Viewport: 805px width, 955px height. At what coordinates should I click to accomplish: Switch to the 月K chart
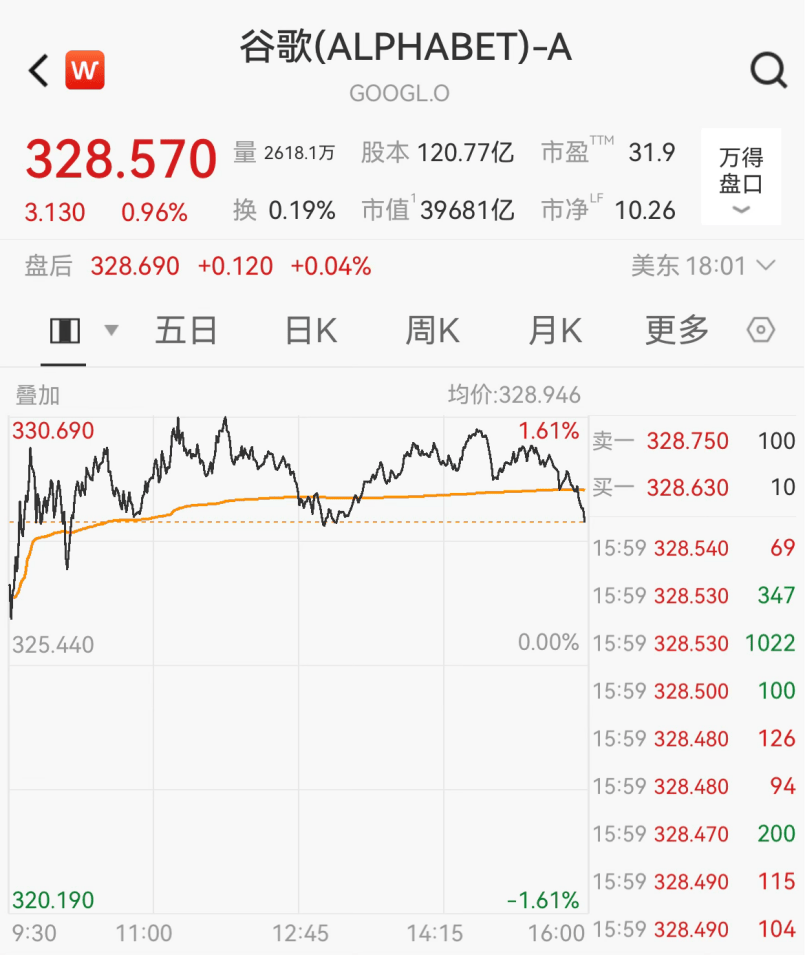point(555,330)
